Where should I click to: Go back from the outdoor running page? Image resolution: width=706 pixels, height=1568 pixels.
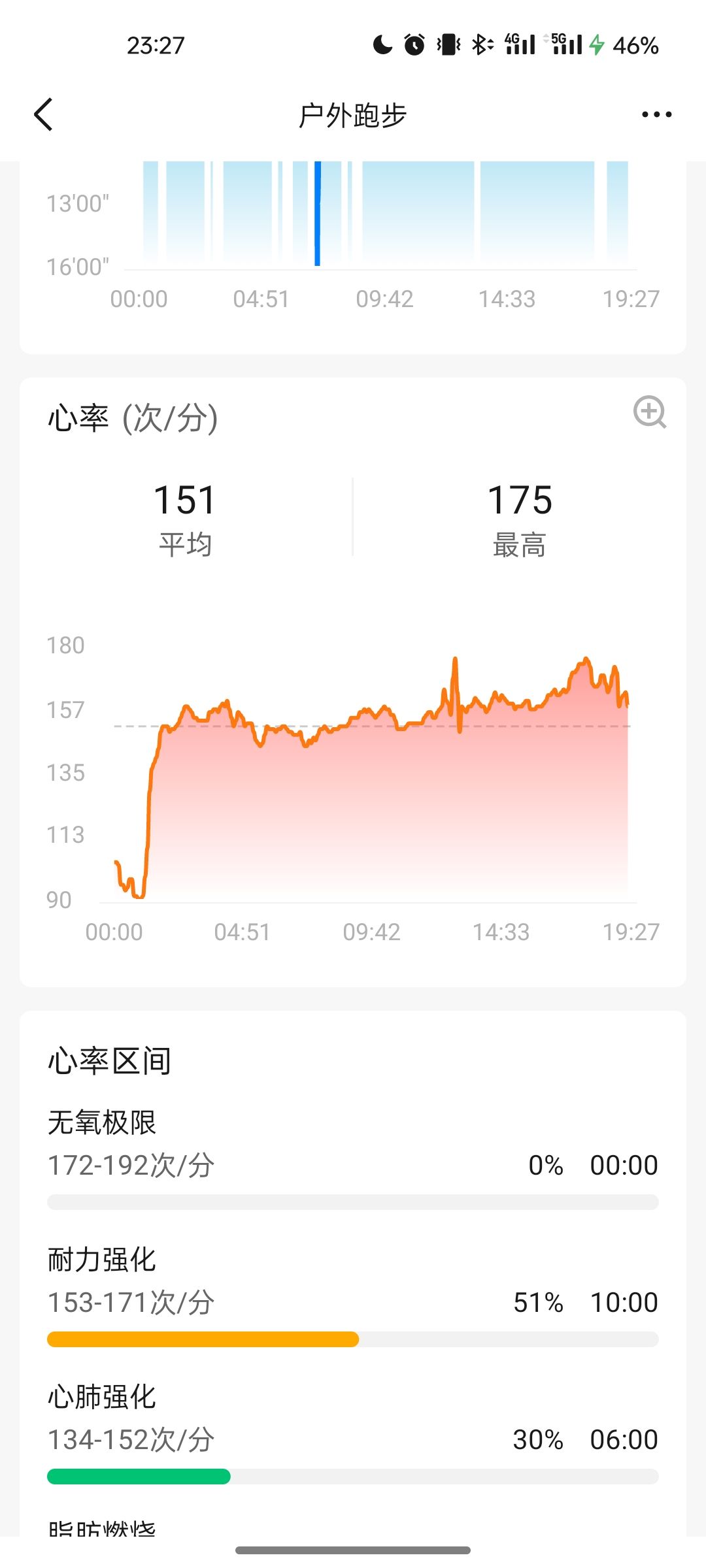[43, 115]
